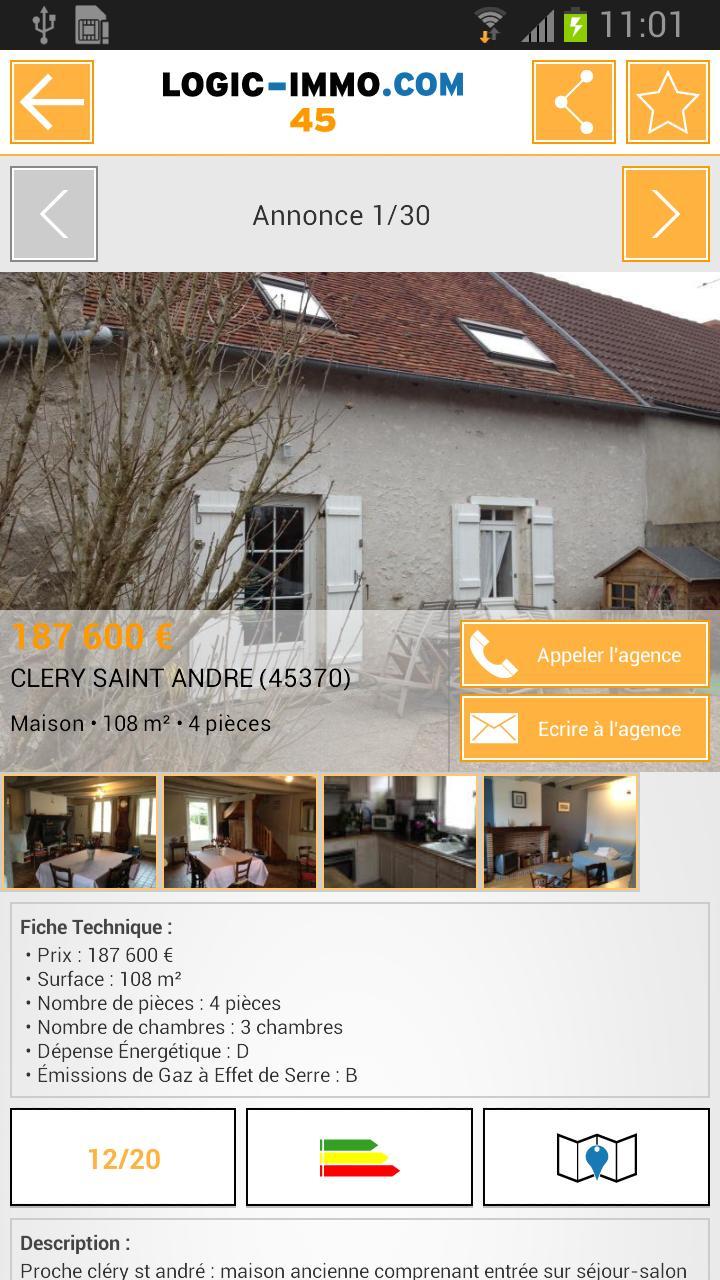Favorite the listing with the star icon
This screenshot has height=1280, width=720.
pyautogui.click(x=668, y=101)
